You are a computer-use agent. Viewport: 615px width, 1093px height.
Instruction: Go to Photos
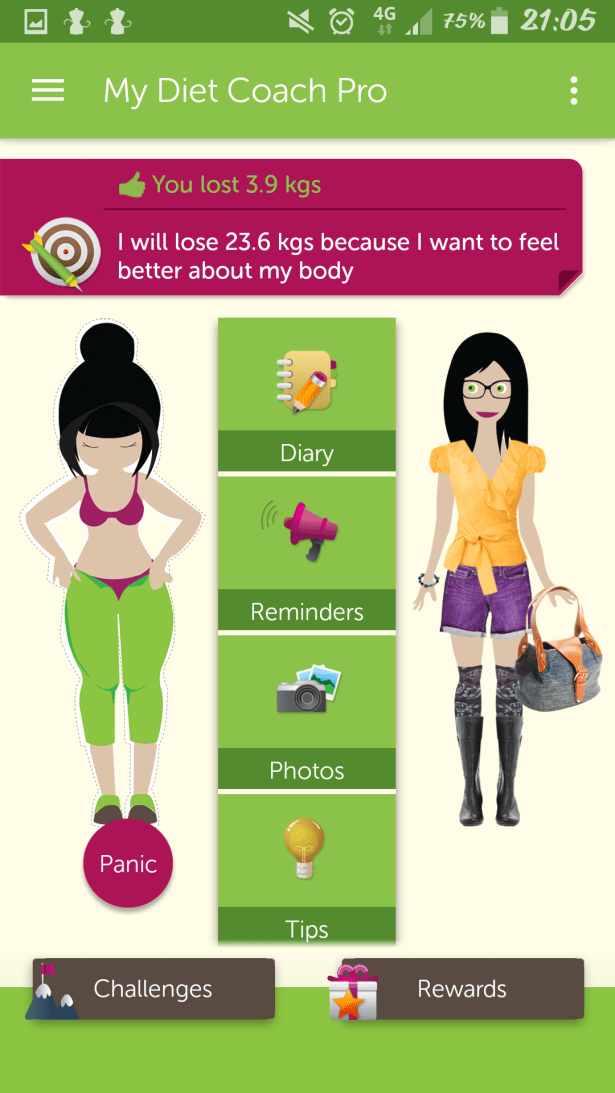pyautogui.click(x=307, y=713)
